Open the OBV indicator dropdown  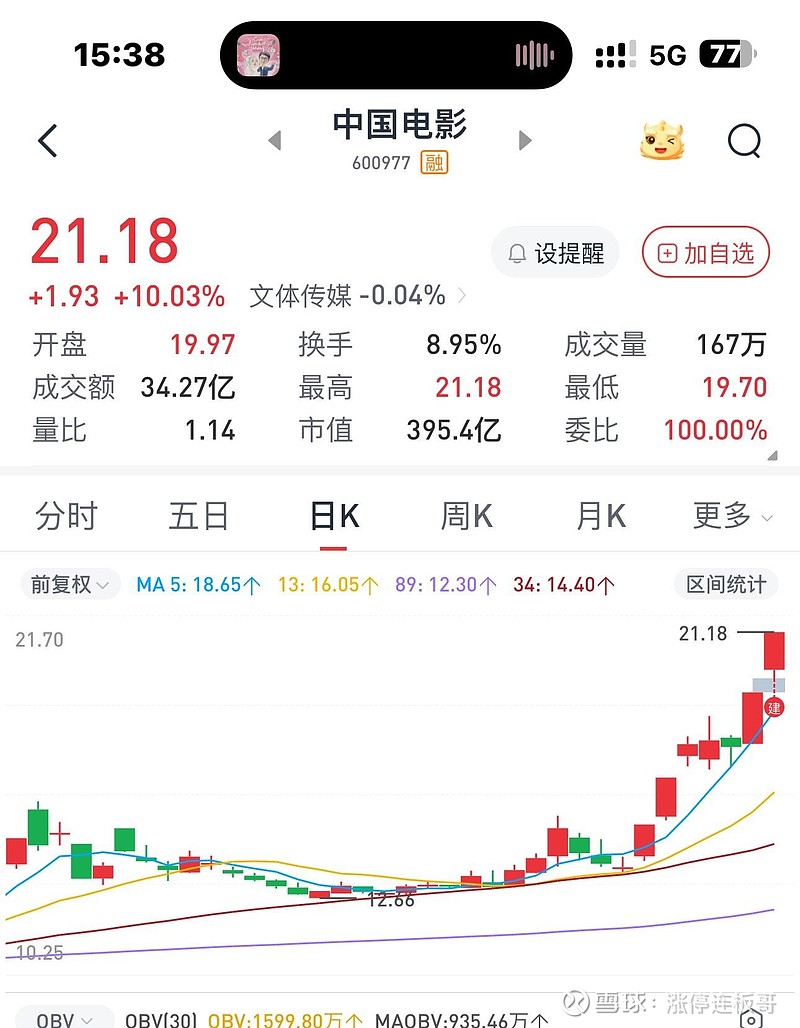(63, 1019)
